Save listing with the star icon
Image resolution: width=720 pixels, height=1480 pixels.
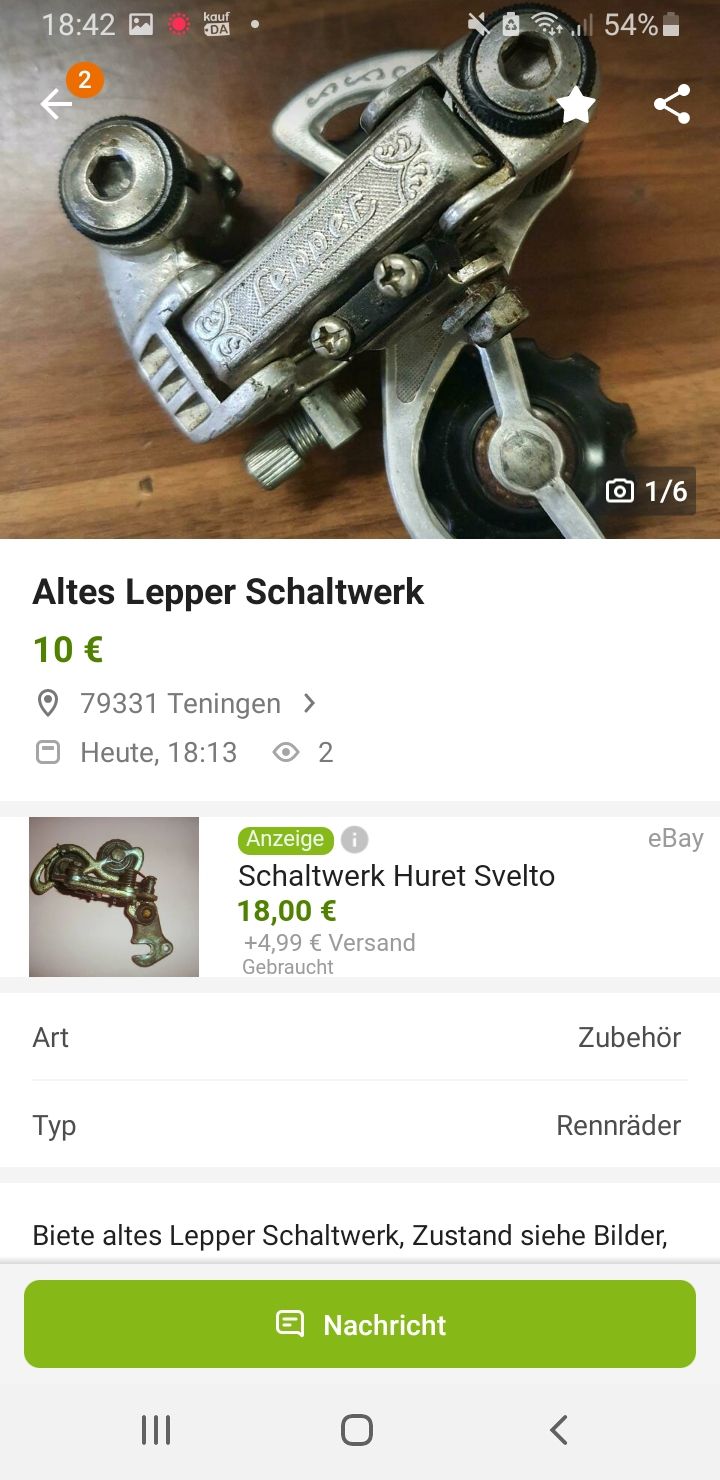point(576,104)
